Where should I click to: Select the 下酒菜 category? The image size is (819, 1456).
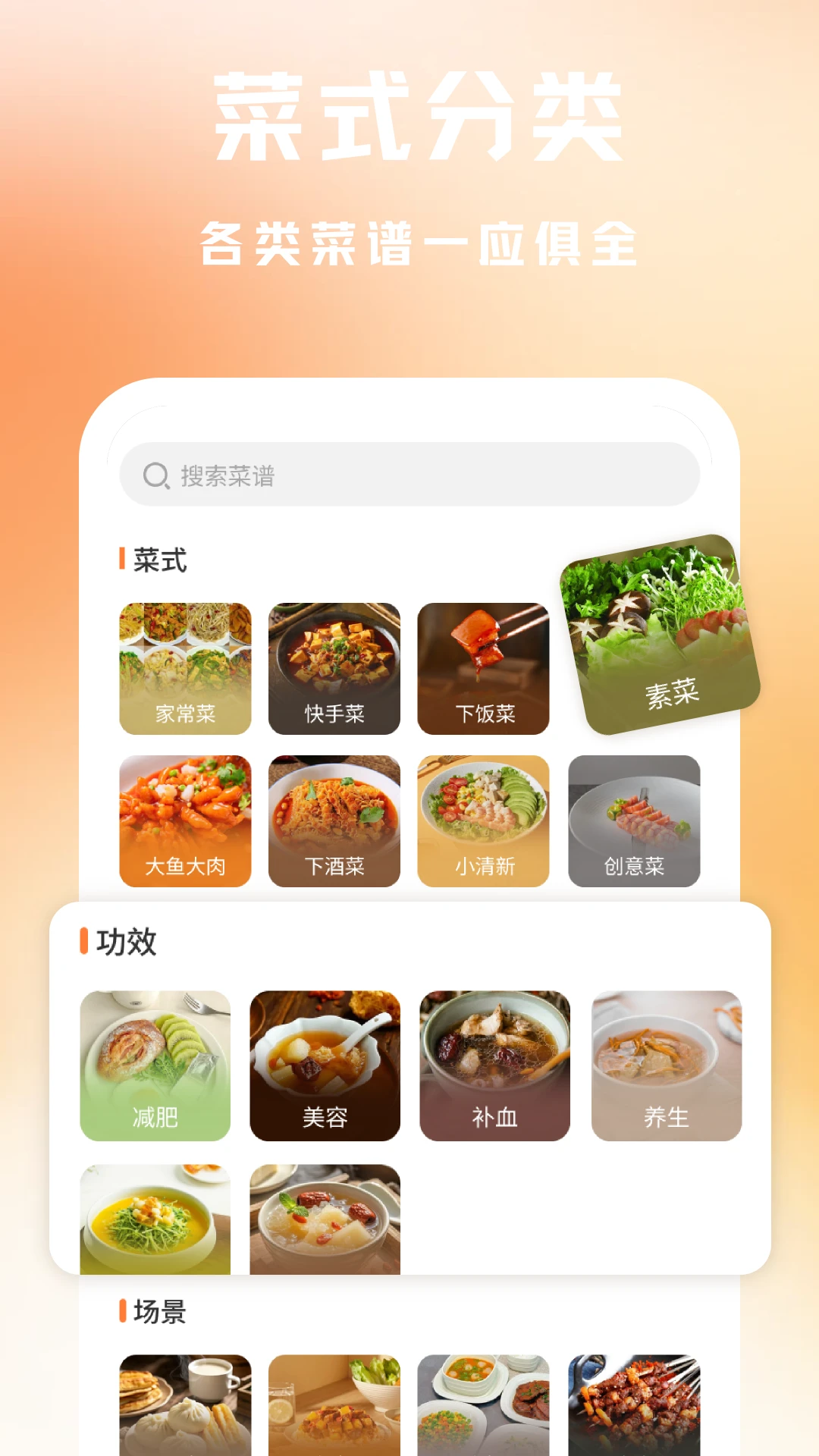334,820
